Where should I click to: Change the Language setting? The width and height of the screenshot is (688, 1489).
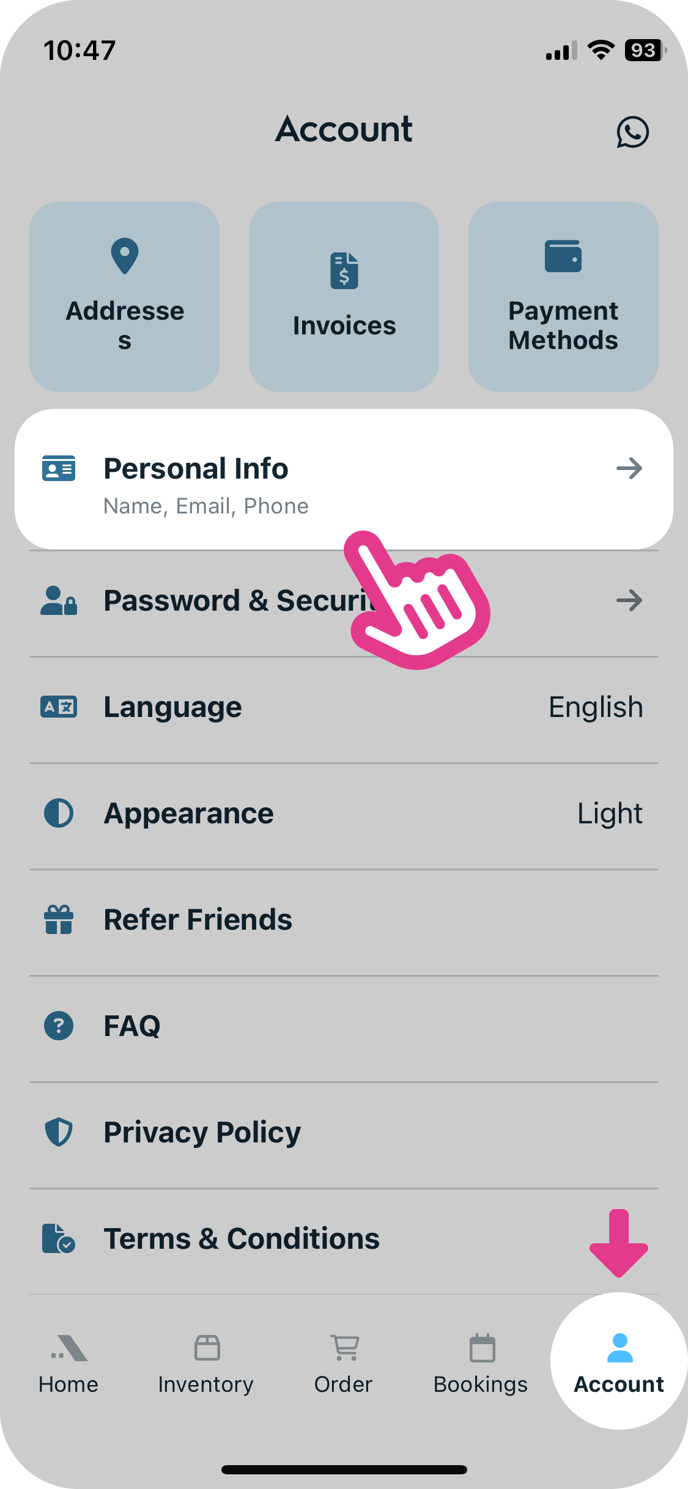pyautogui.click(x=343, y=707)
